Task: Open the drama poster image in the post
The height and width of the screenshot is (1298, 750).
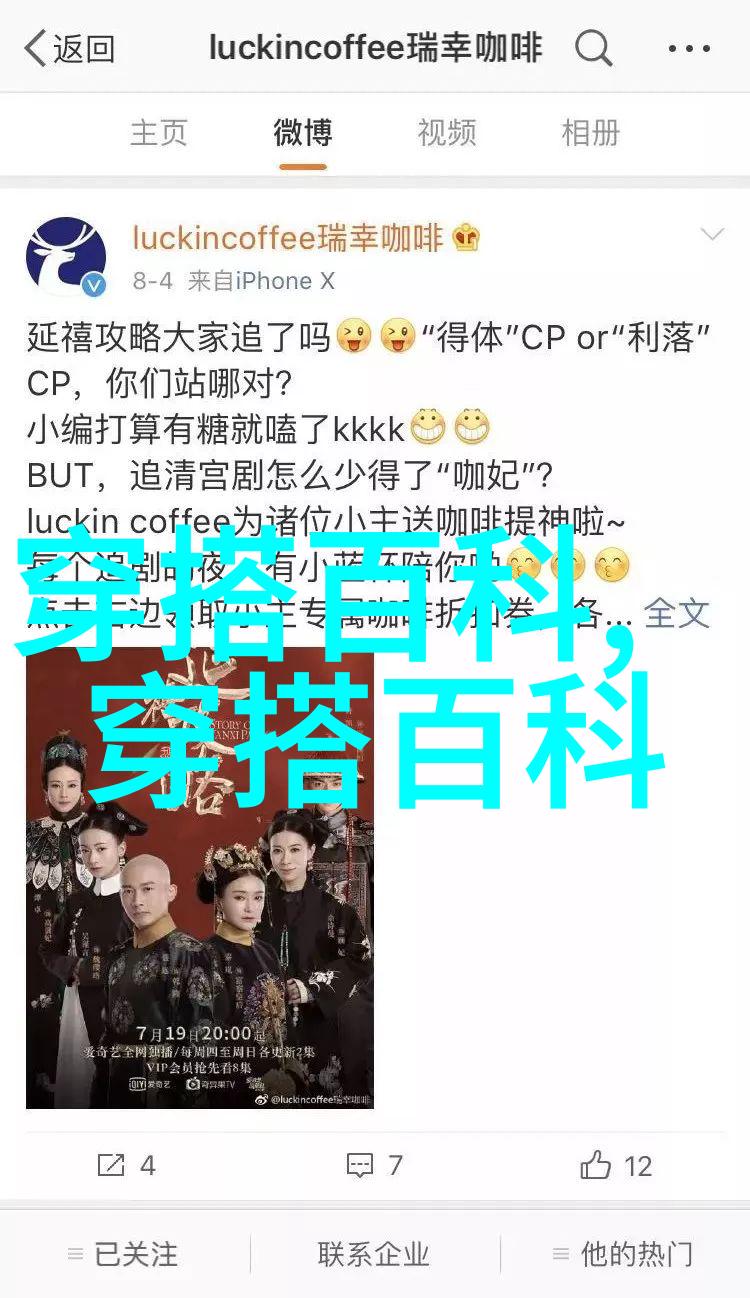Action: (x=199, y=878)
